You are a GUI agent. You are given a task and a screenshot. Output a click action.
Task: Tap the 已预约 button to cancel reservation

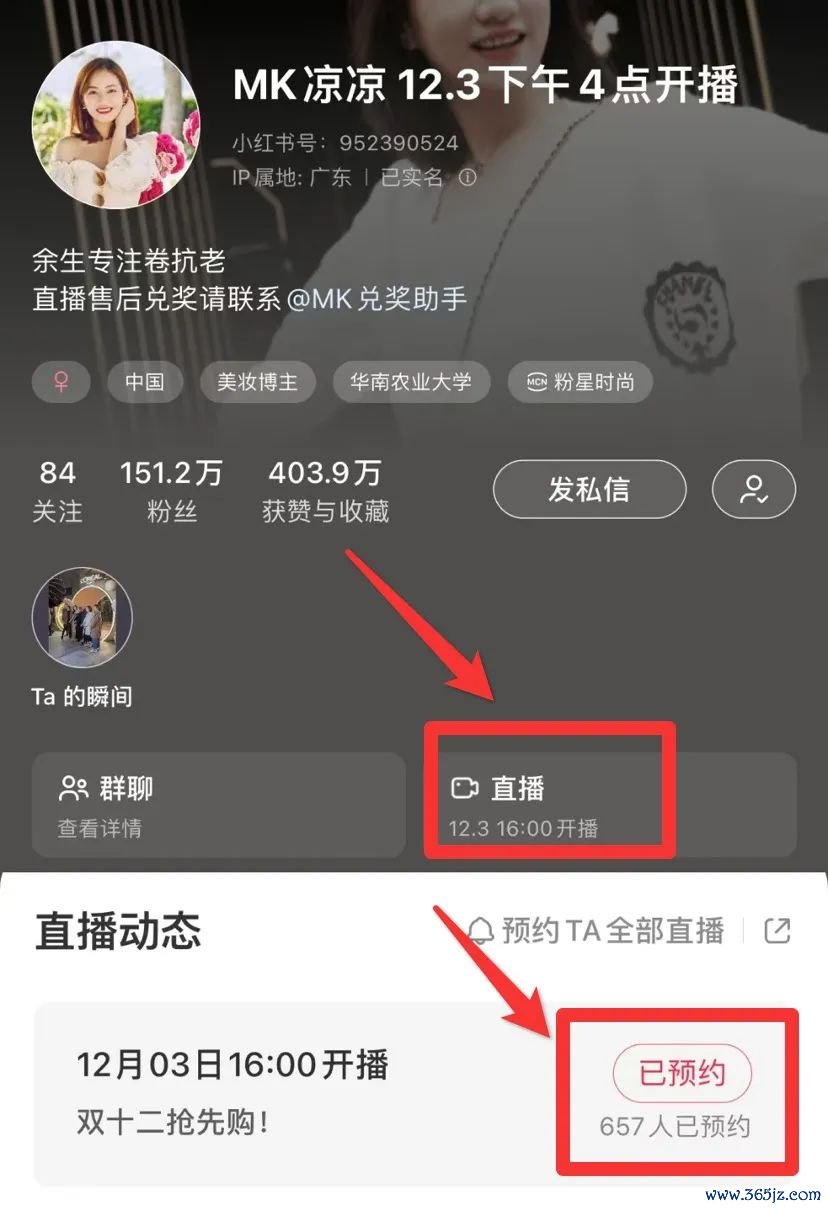point(682,1073)
